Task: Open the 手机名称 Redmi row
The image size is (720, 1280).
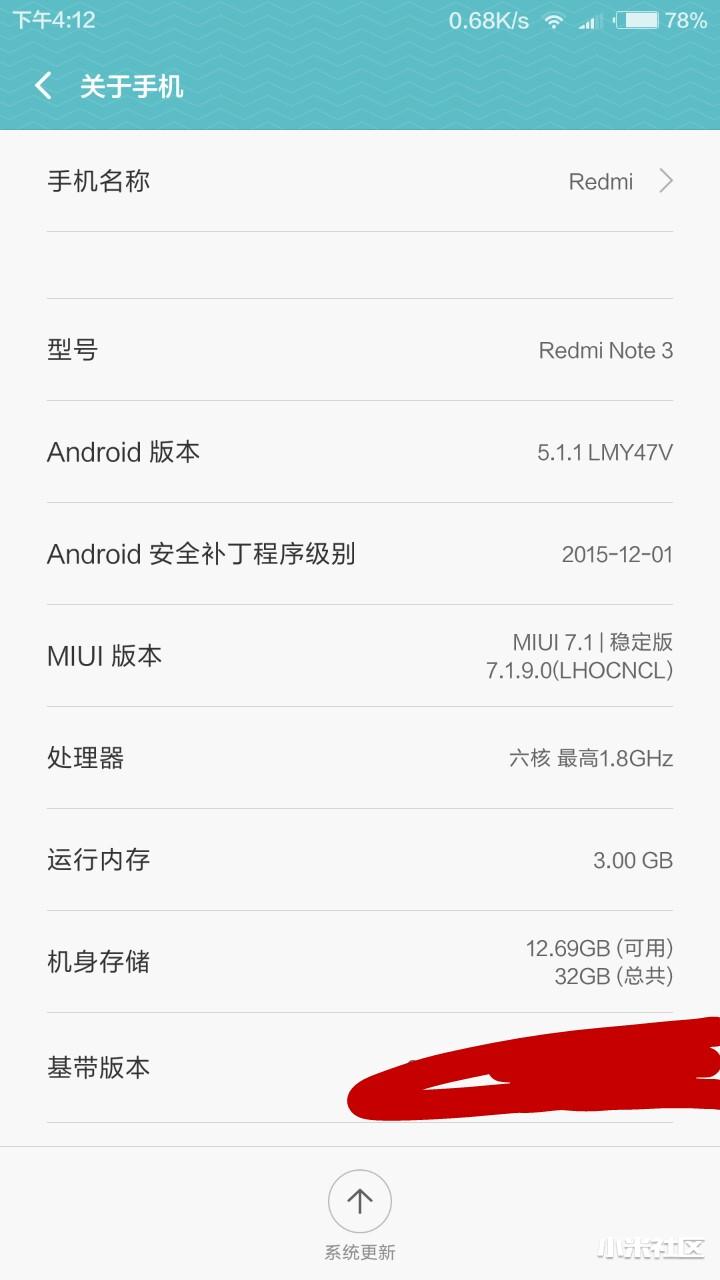Action: (x=360, y=181)
